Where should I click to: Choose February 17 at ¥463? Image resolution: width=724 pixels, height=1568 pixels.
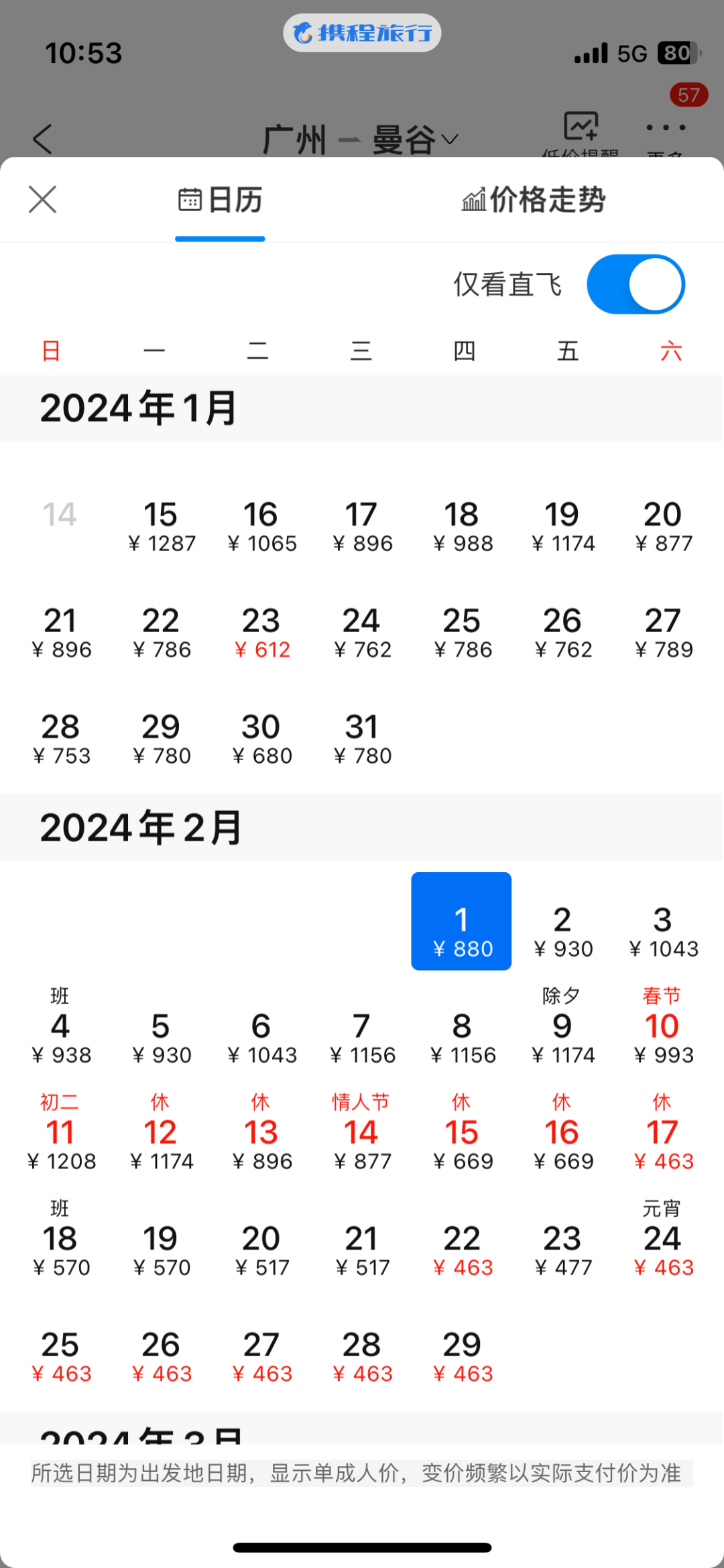coord(662,1133)
